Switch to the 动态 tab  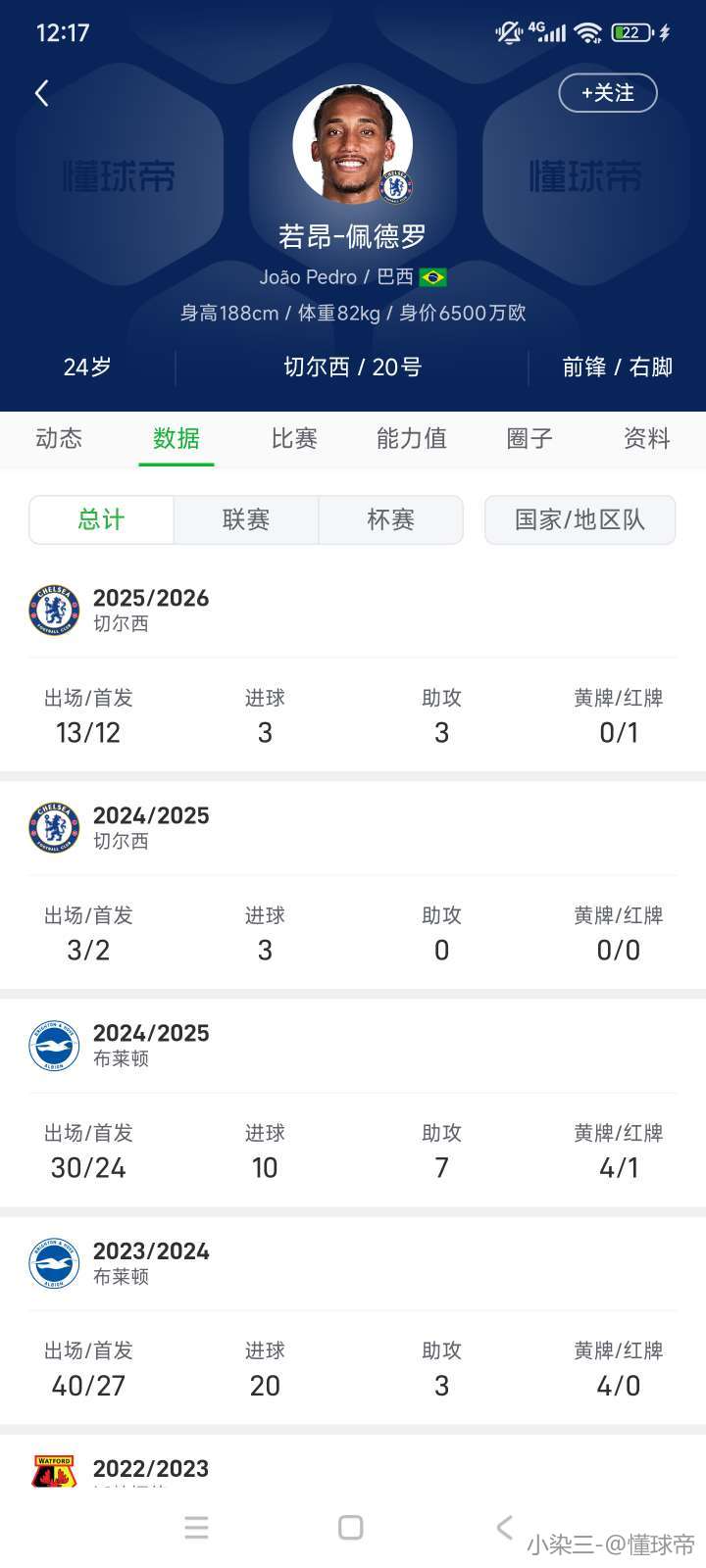(x=59, y=438)
